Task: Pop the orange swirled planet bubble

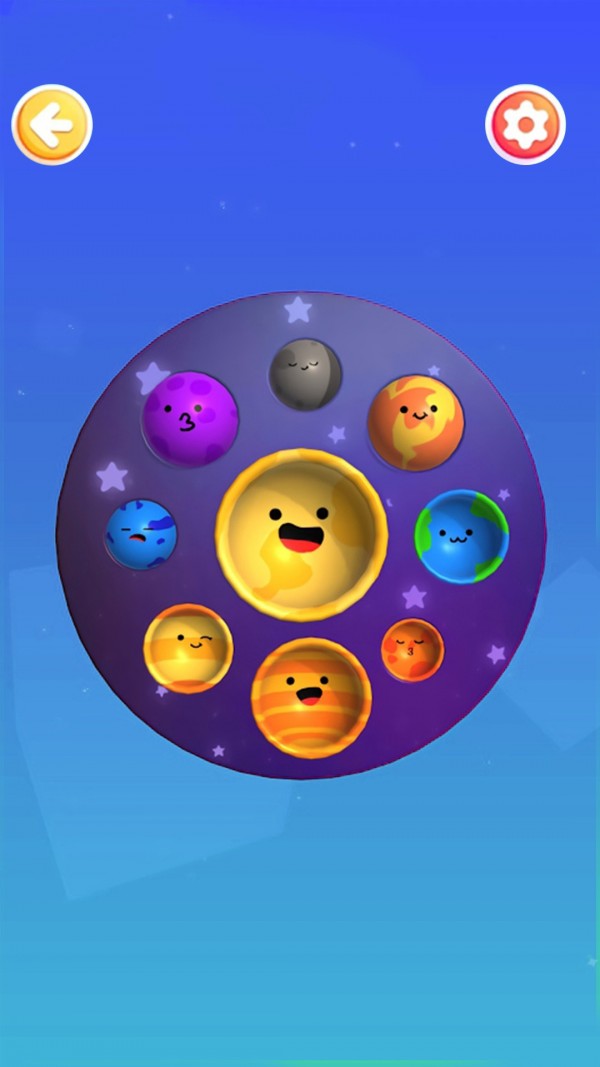Action: (x=414, y=422)
